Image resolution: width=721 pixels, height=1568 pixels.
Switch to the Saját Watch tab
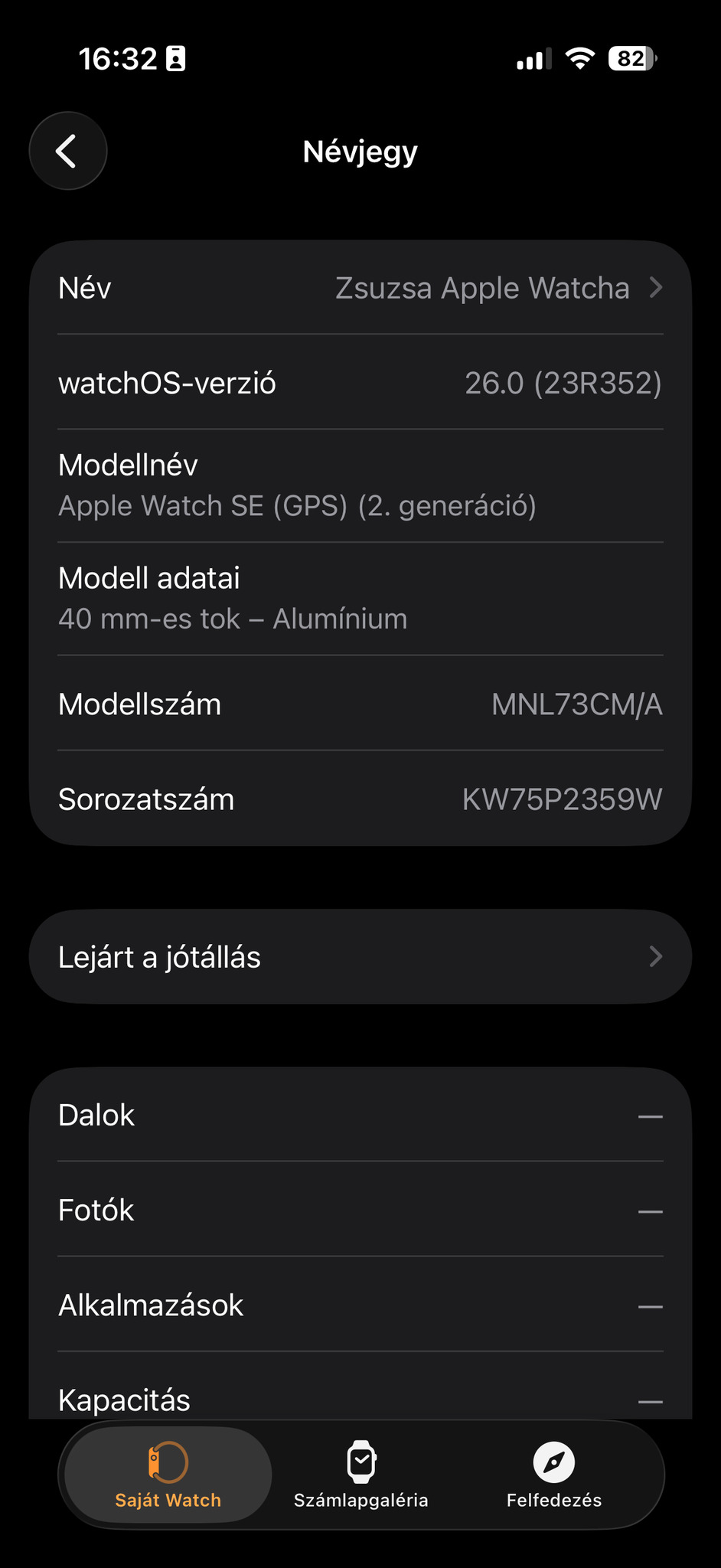(x=168, y=1474)
